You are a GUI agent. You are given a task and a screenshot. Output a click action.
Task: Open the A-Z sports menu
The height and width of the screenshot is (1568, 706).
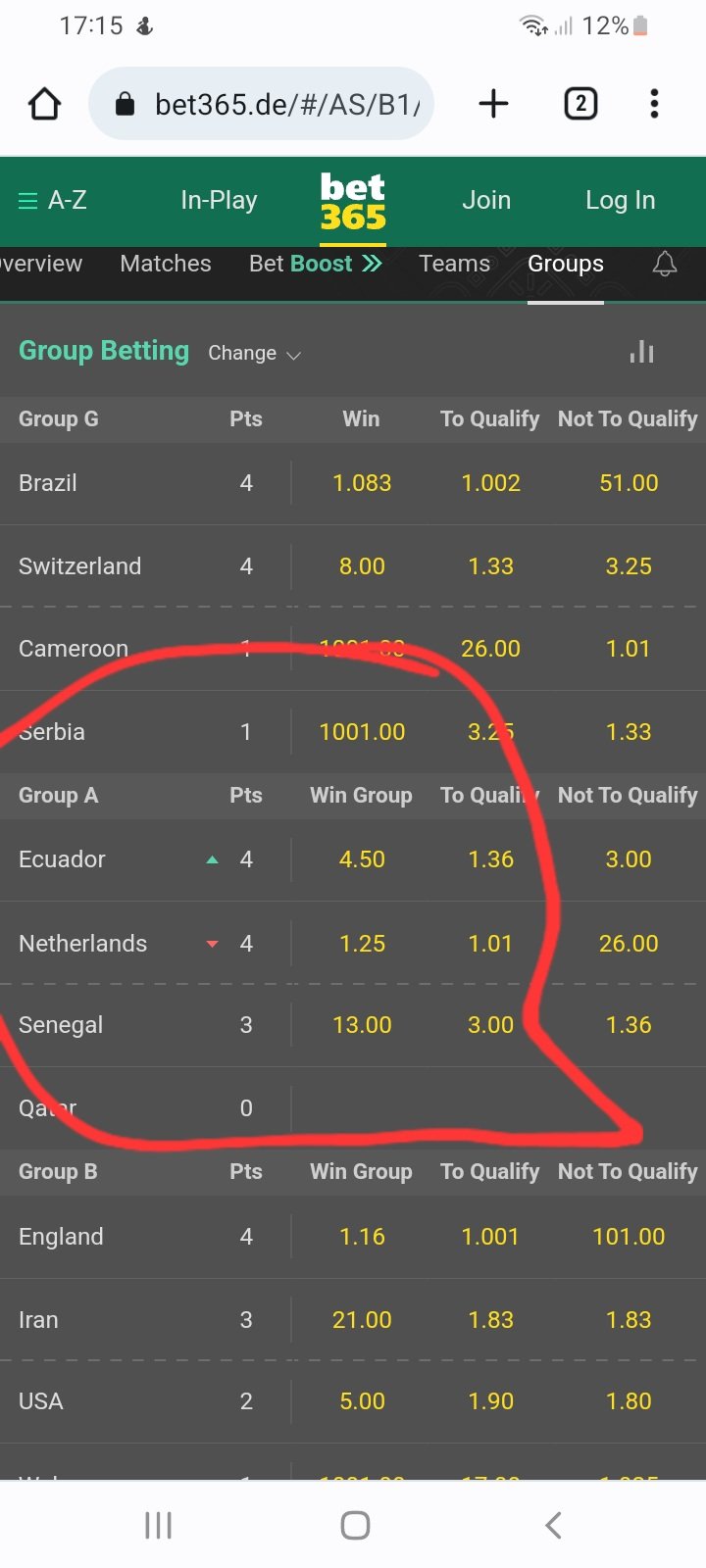tap(53, 201)
